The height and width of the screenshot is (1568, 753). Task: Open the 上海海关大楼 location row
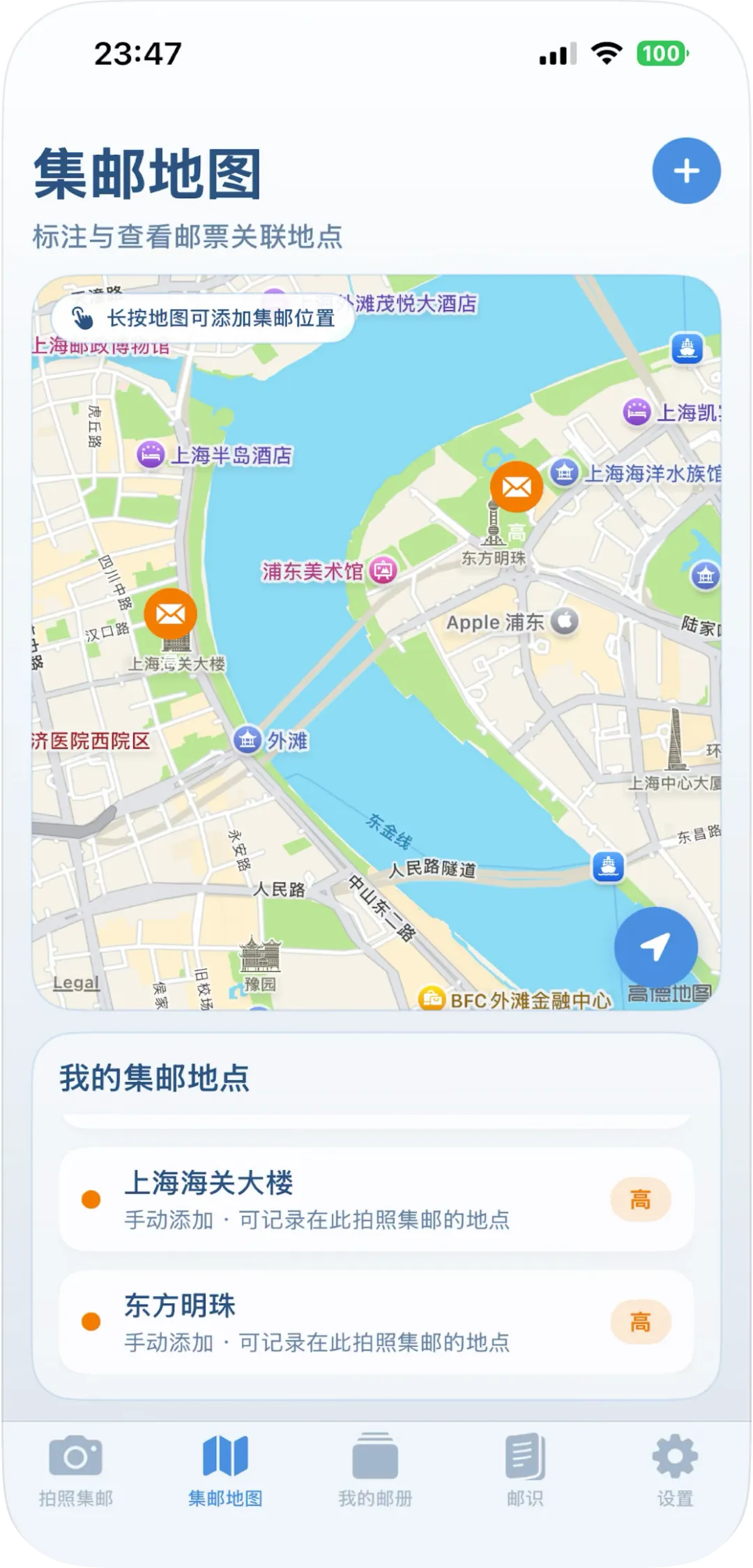376,1200
